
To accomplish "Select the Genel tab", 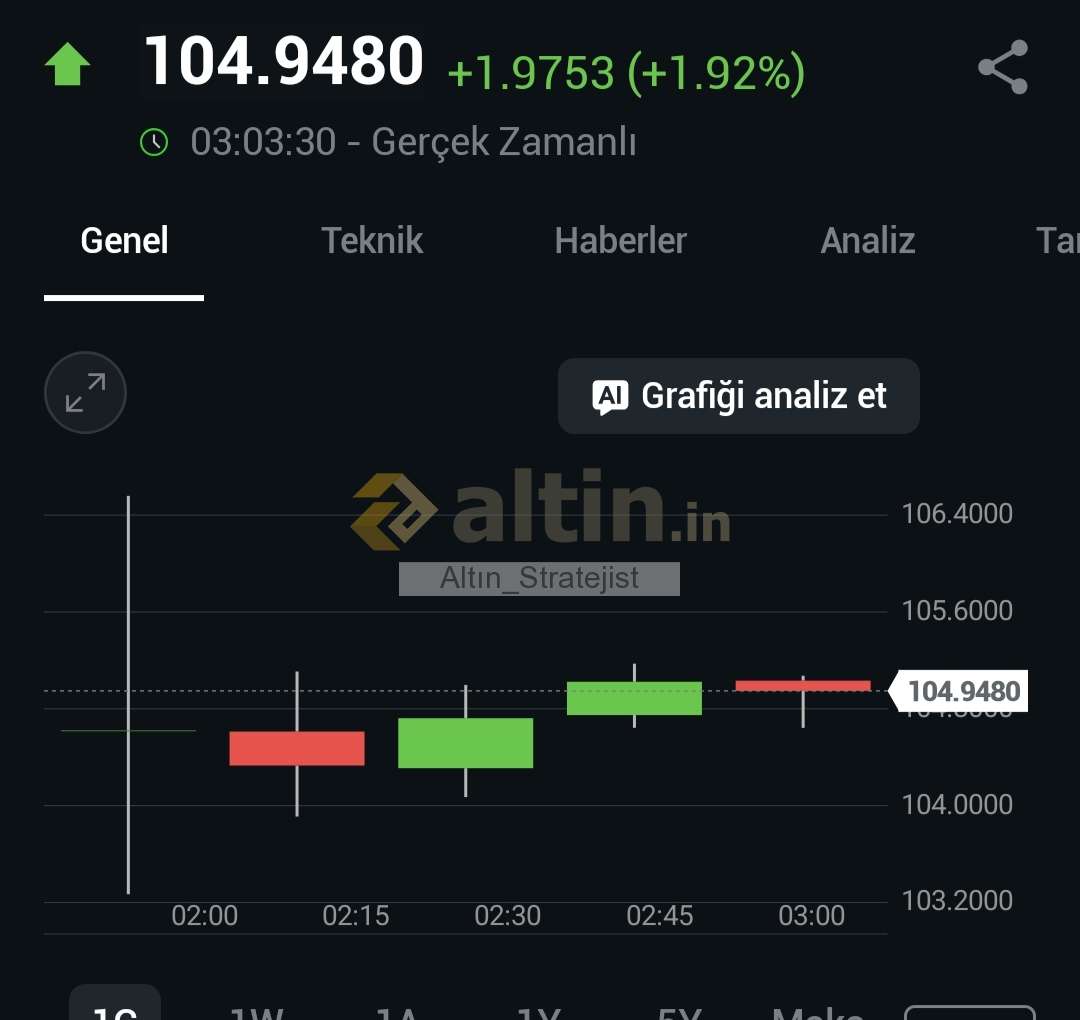I will [x=124, y=241].
